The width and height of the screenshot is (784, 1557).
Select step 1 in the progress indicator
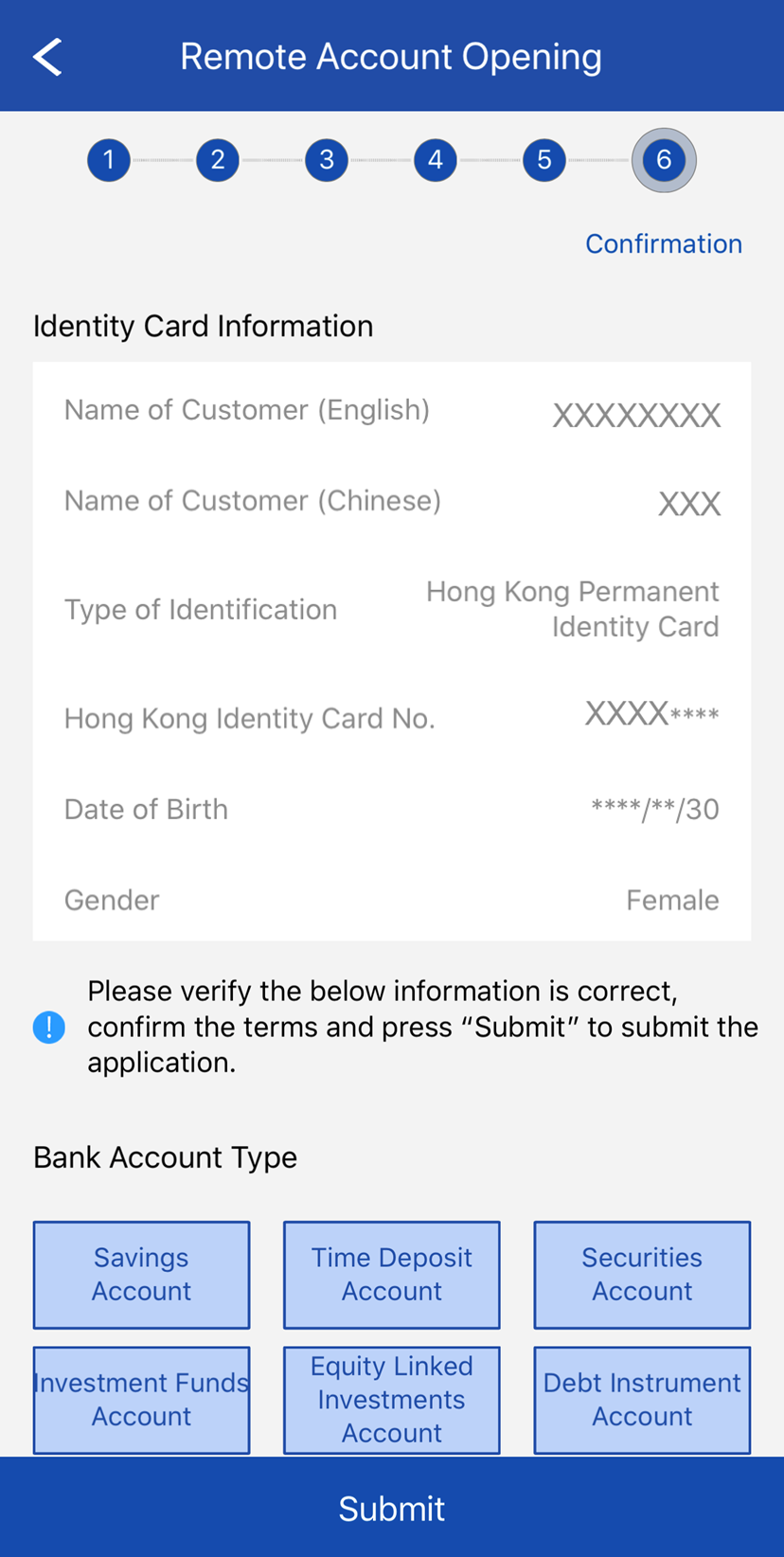click(108, 159)
